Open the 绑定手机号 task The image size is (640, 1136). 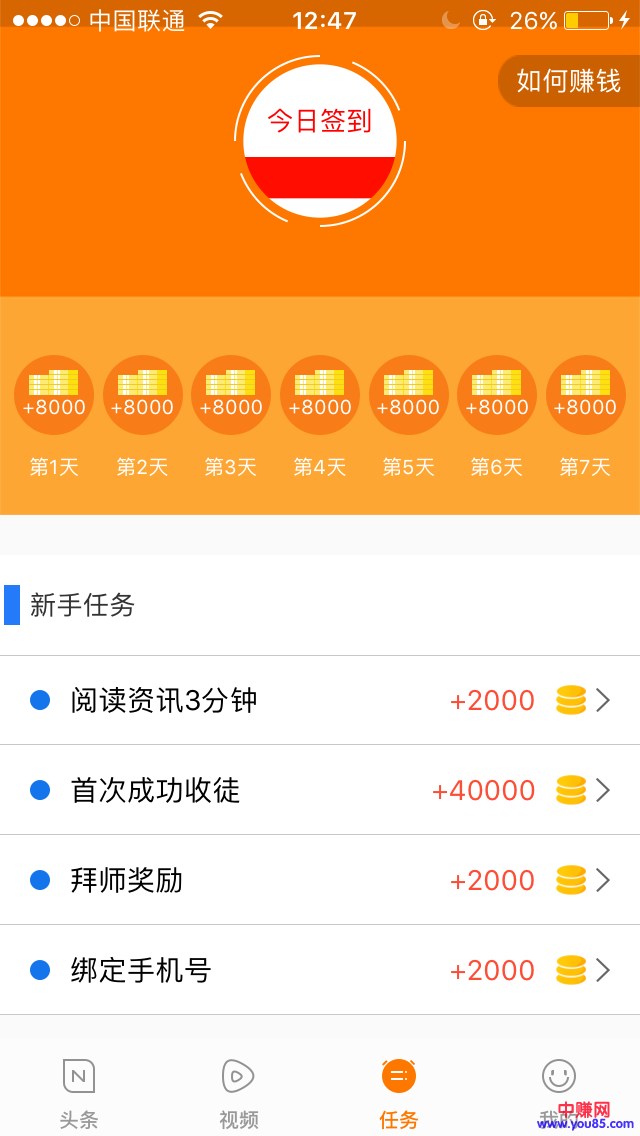pos(320,970)
